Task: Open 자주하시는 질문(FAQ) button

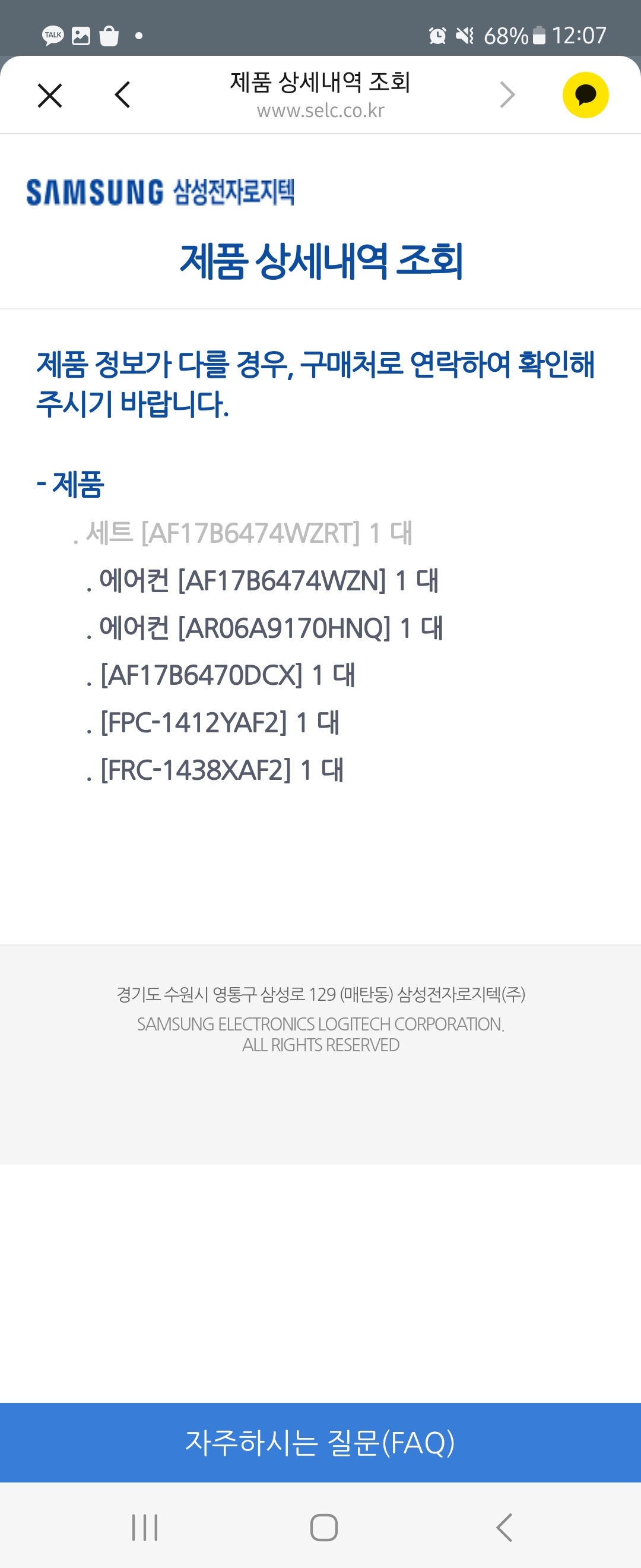Action: pos(320,1442)
